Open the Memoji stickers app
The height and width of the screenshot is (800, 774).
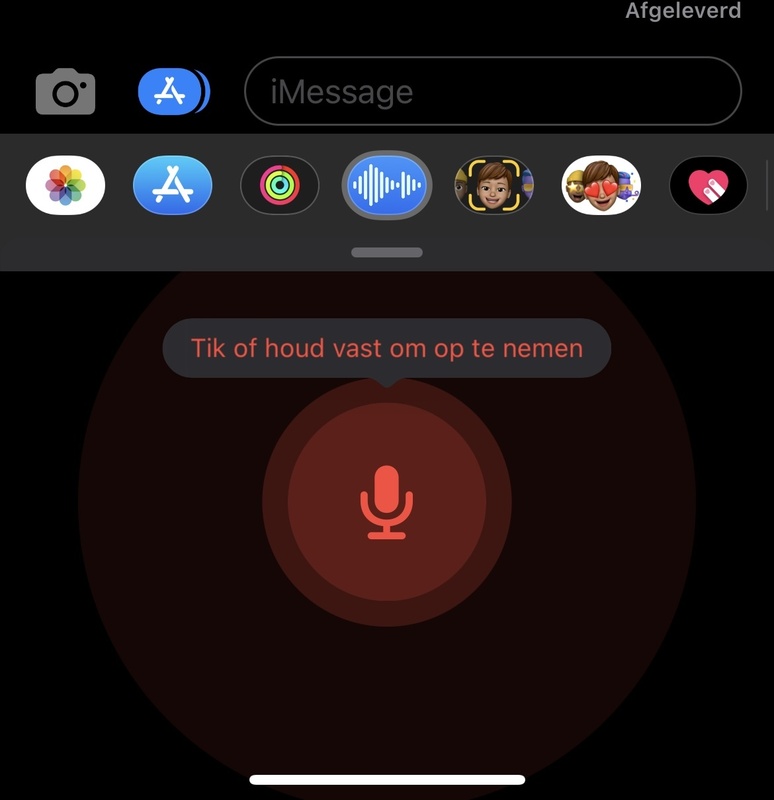coord(601,185)
